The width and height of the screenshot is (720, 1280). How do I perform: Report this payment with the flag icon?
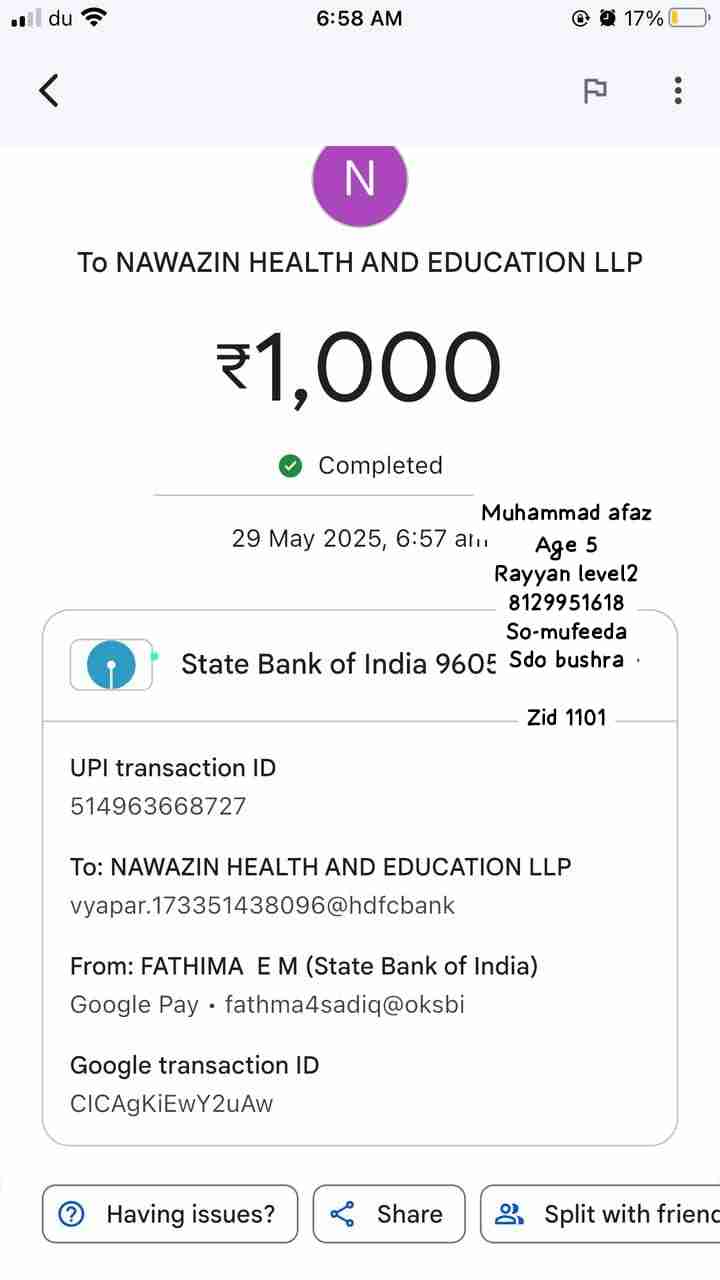(x=595, y=91)
